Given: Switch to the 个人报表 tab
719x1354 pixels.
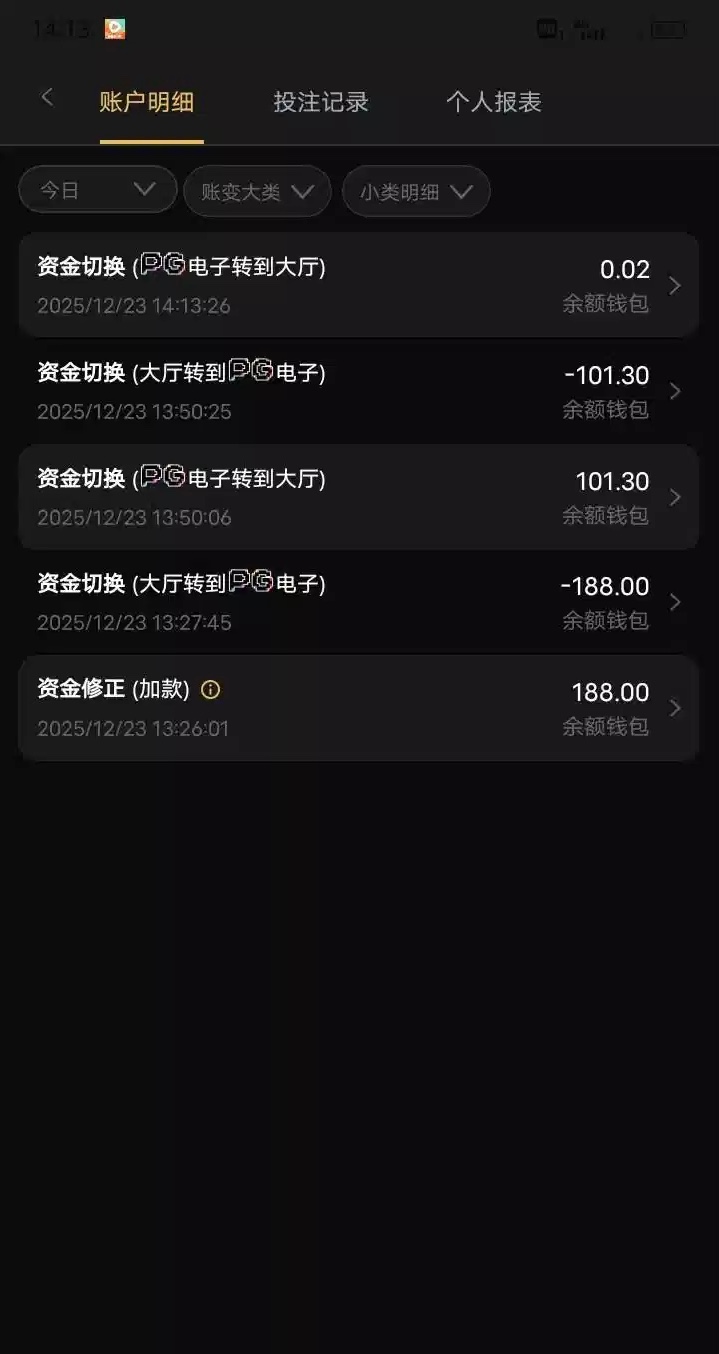Looking at the screenshot, I should [493, 102].
